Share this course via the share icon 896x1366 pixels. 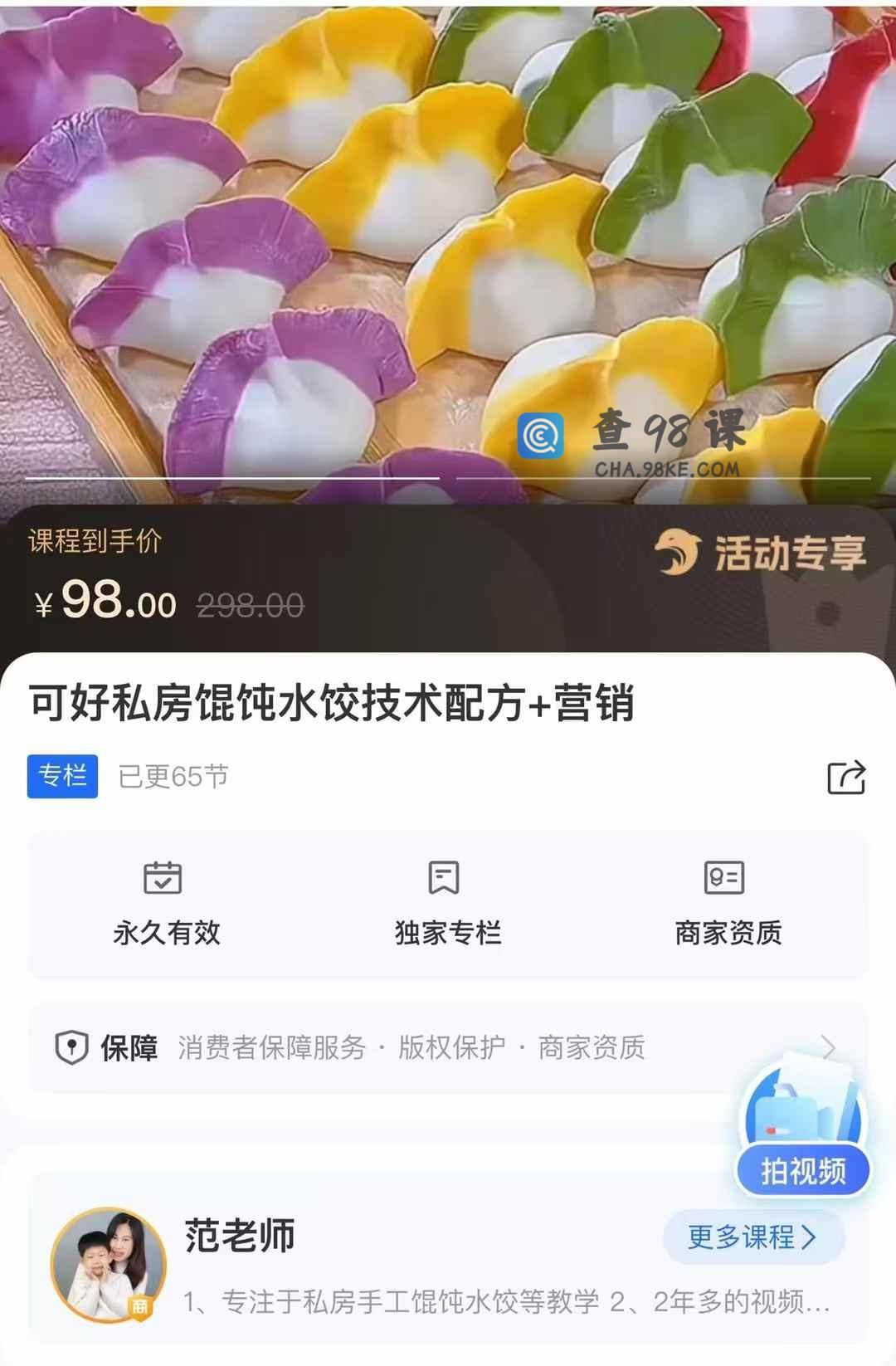pos(845,778)
